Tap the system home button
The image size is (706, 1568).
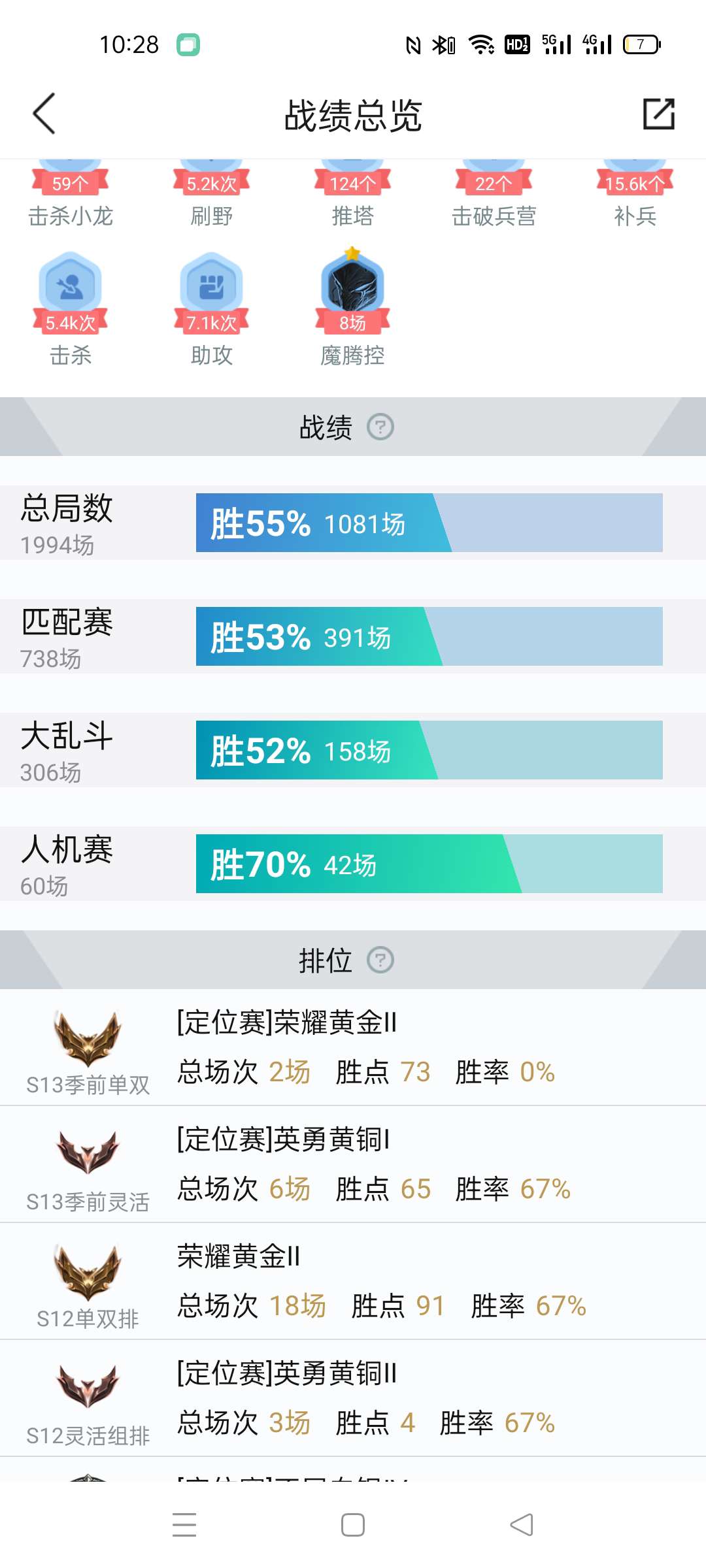coord(353,1525)
